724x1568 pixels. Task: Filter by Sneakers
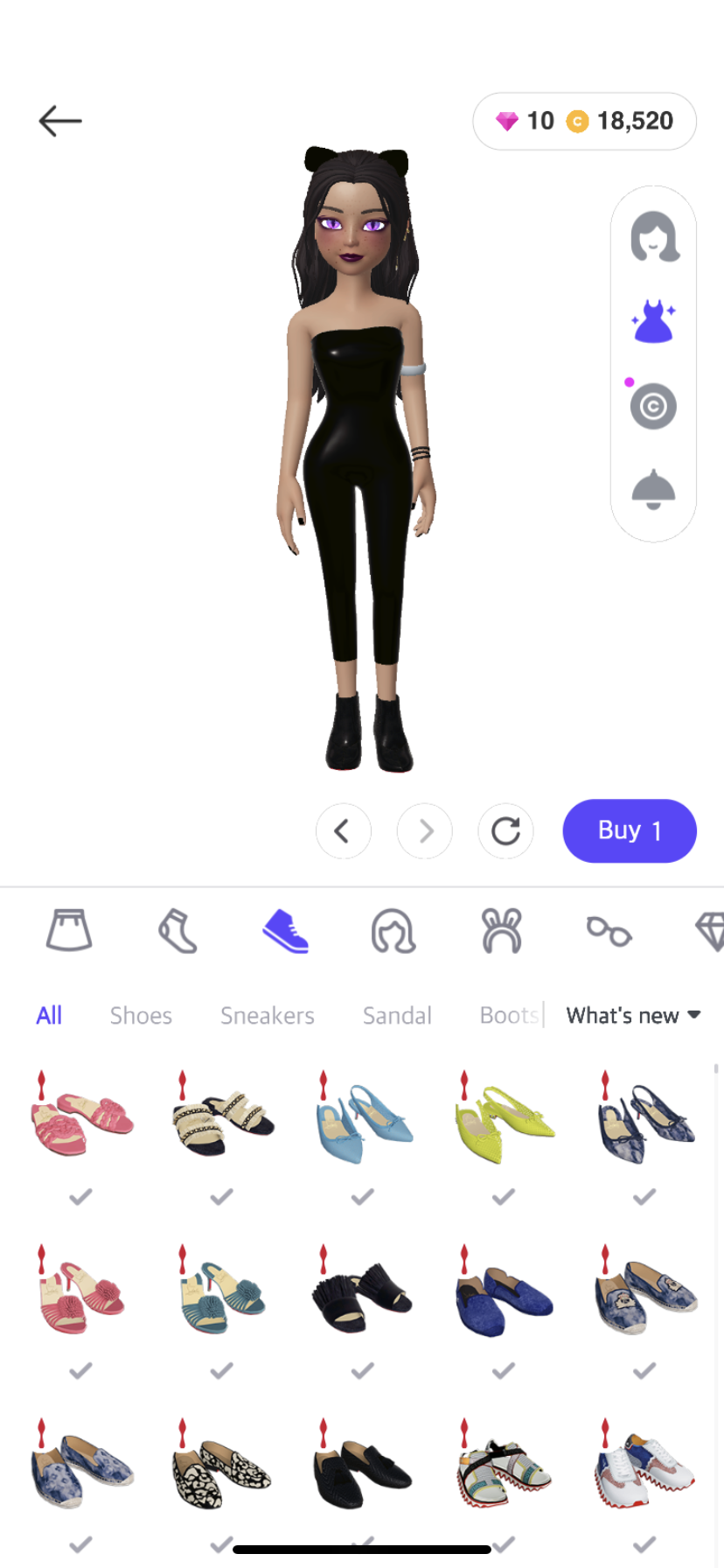(x=268, y=1015)
